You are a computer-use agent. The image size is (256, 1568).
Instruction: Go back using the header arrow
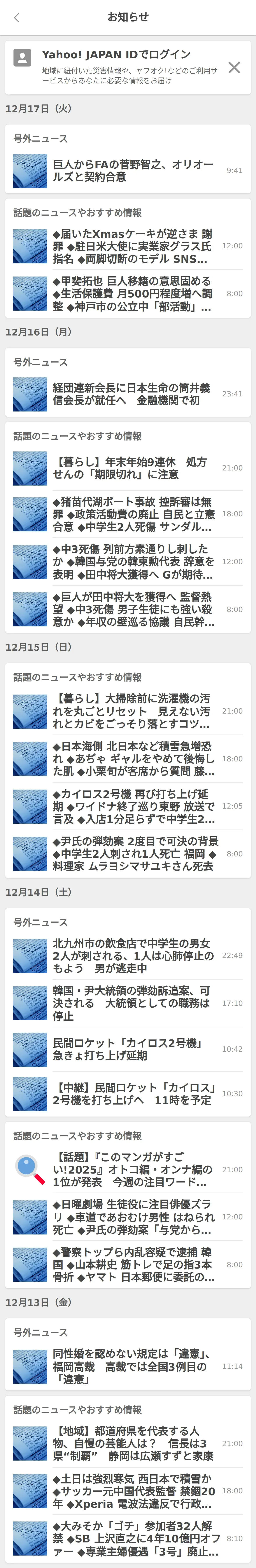tap(16, 18)
